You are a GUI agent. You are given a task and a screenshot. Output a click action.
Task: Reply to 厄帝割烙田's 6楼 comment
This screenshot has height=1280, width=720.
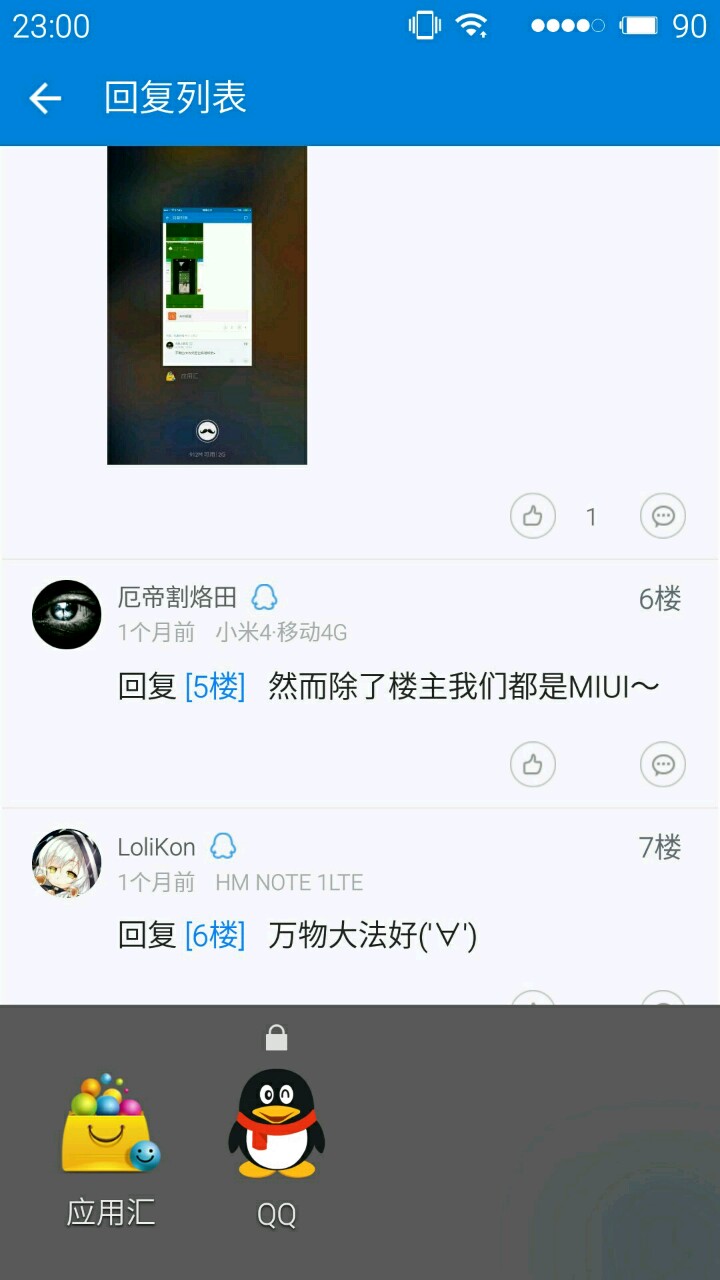tap(662, 765)
